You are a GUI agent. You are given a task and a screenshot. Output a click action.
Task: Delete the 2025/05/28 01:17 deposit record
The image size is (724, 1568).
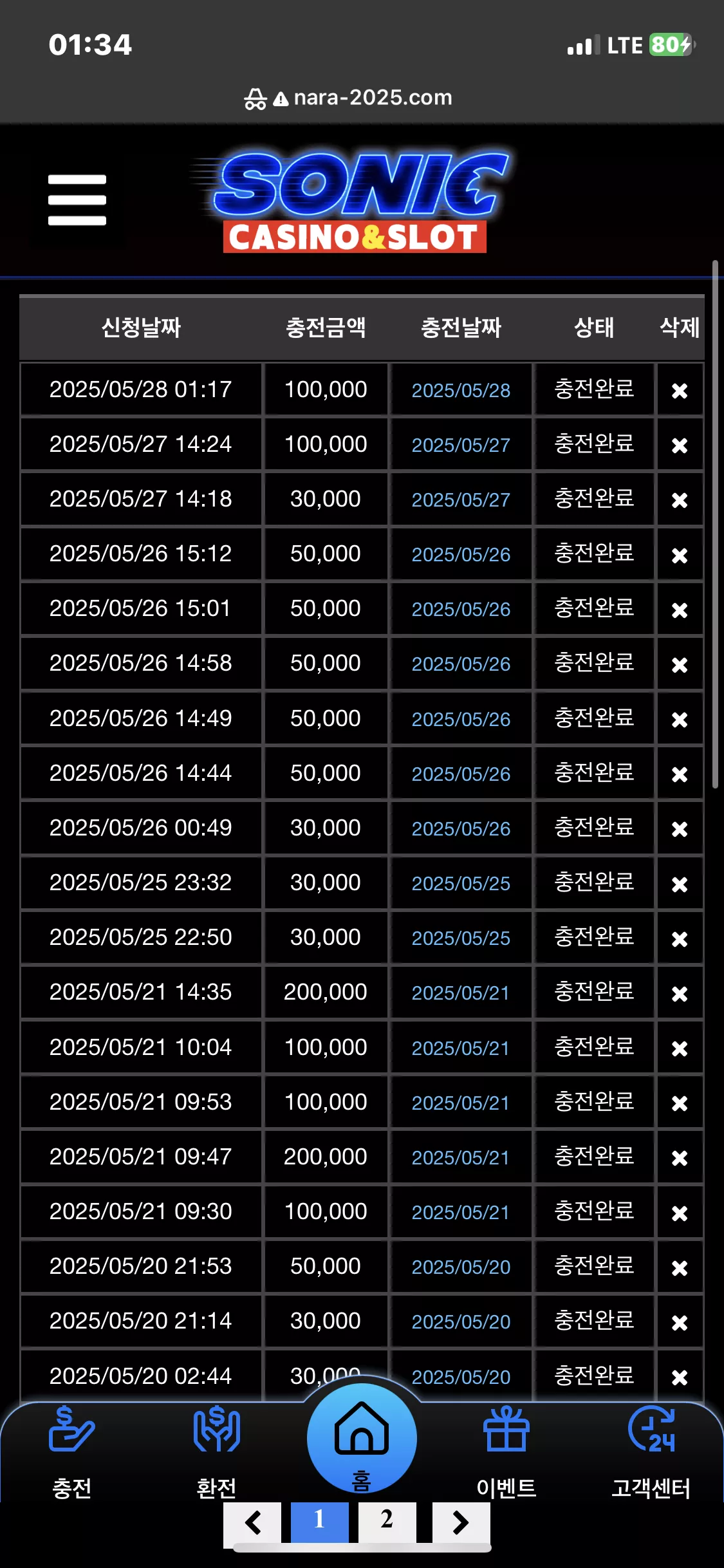[680, 391]
